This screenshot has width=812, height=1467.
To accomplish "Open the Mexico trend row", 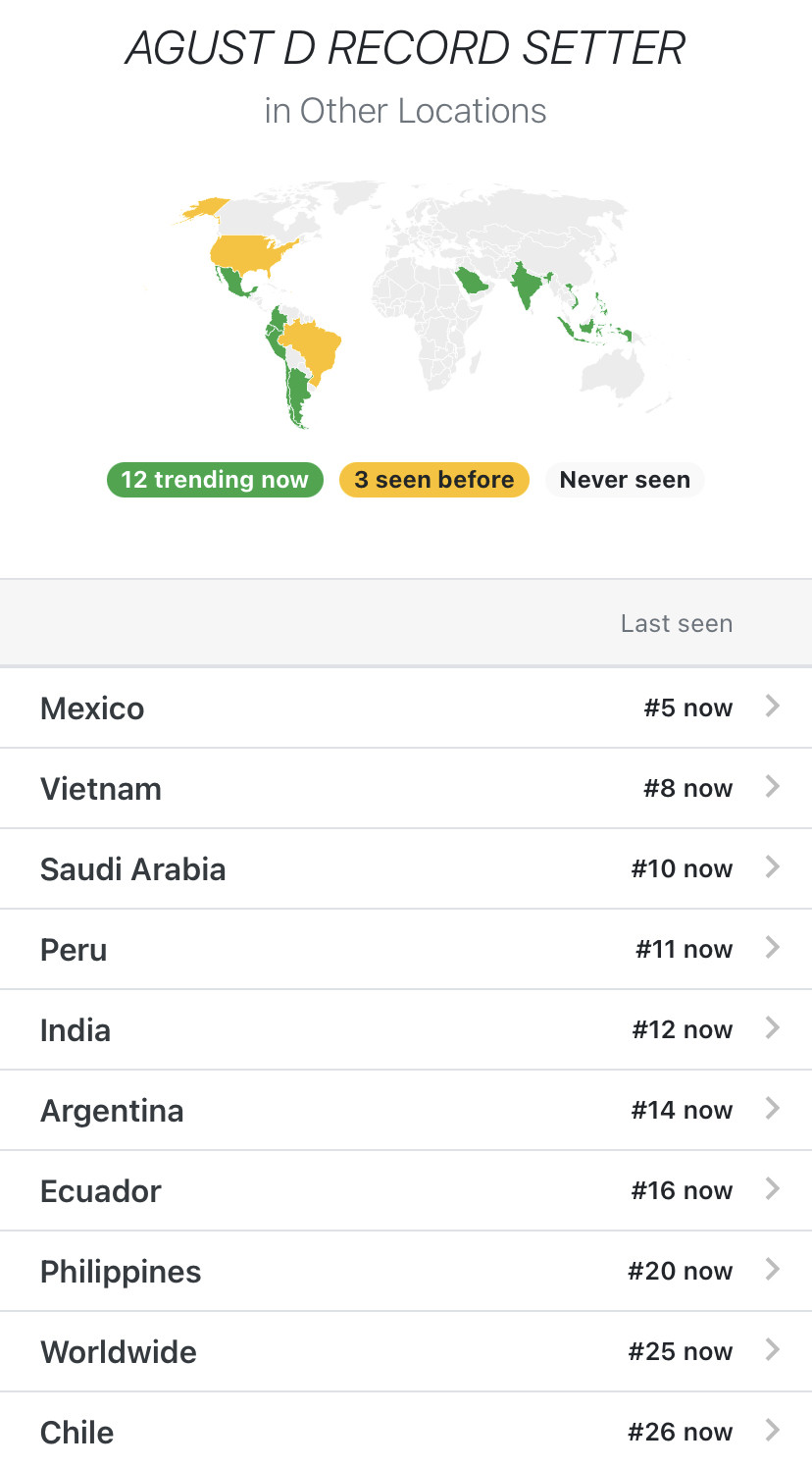I will click(x=406, y=707).
